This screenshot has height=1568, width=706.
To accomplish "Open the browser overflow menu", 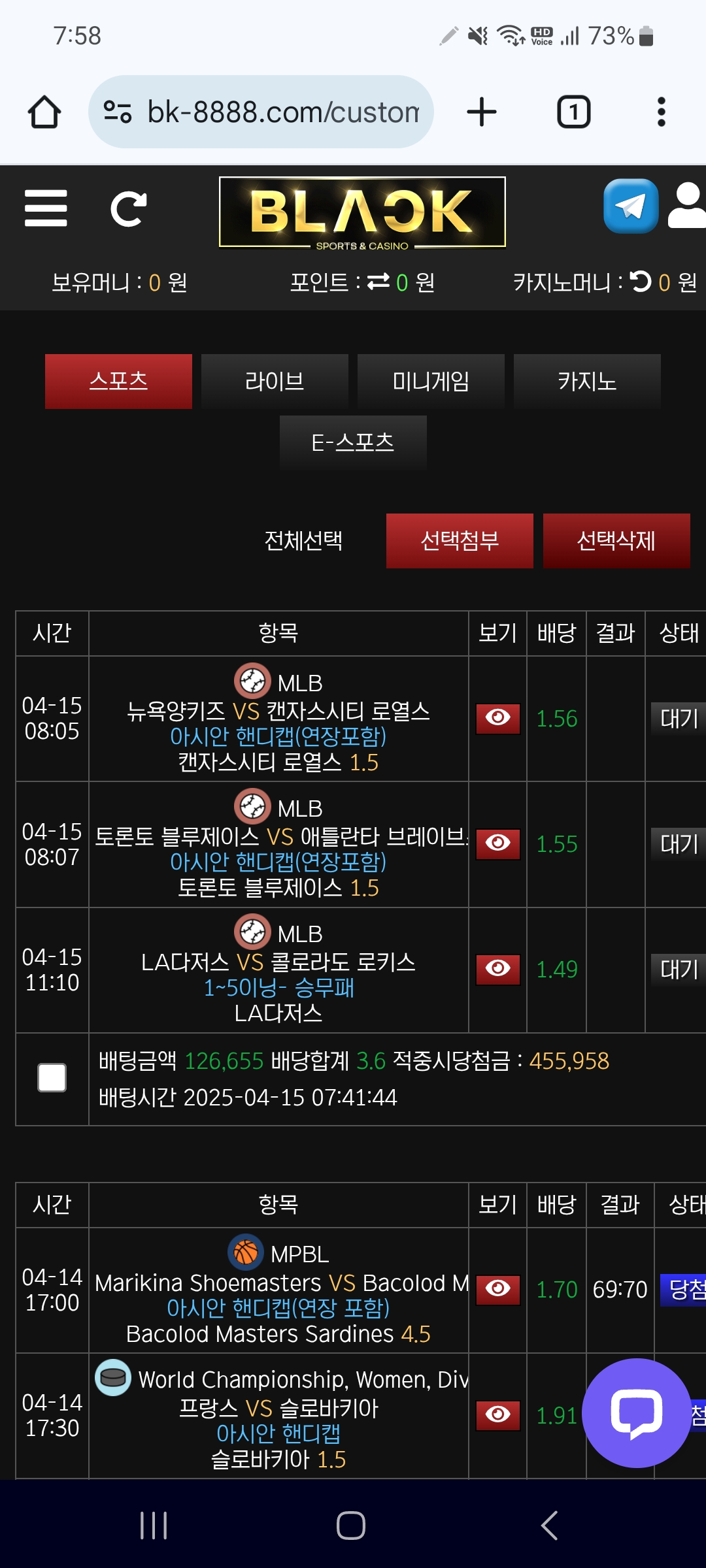I will tap(661, 112).
